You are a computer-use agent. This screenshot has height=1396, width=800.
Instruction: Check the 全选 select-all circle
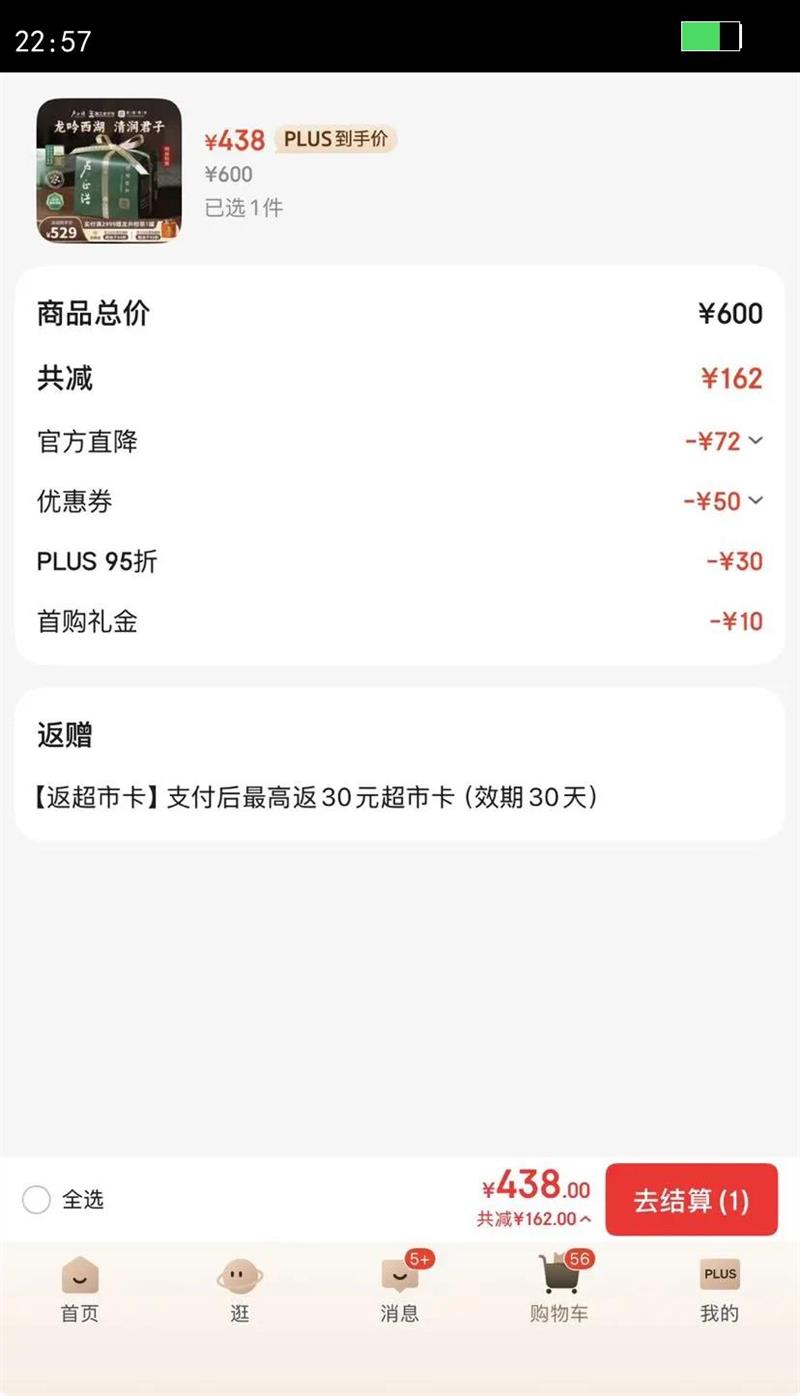tap(36, 1200)
